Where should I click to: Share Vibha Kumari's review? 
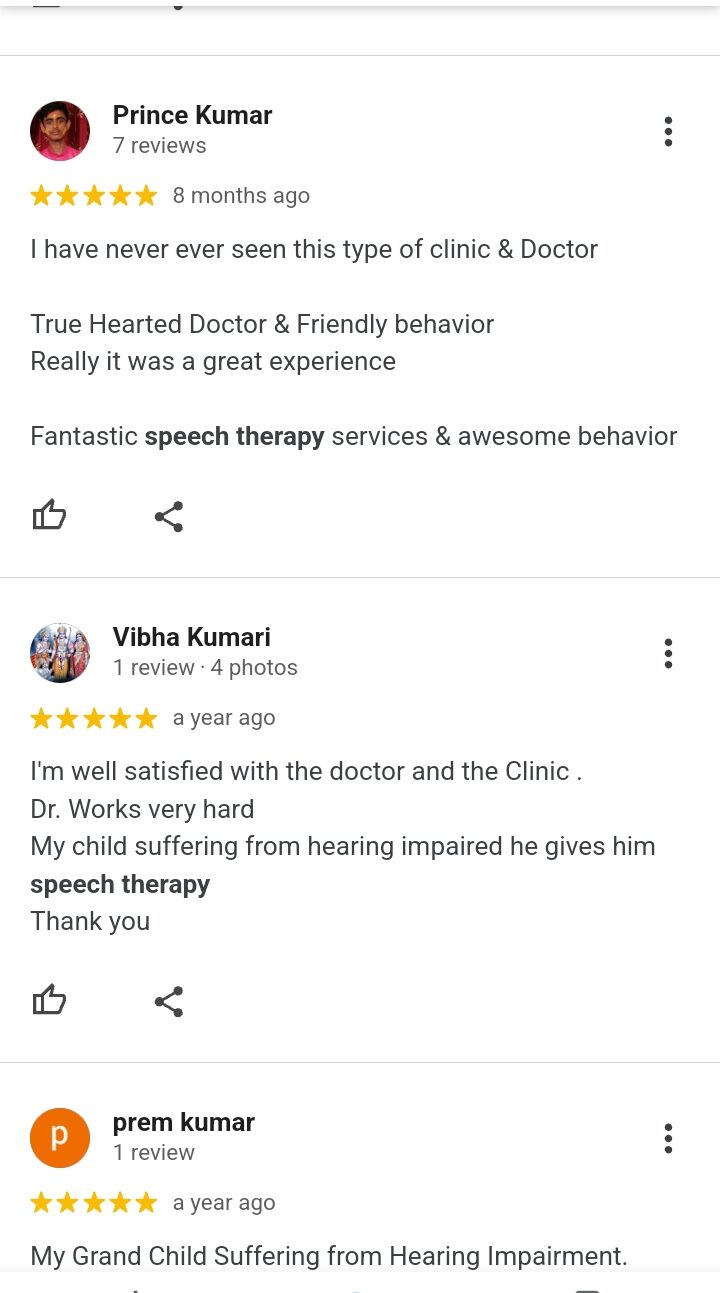pos(169,1001)
